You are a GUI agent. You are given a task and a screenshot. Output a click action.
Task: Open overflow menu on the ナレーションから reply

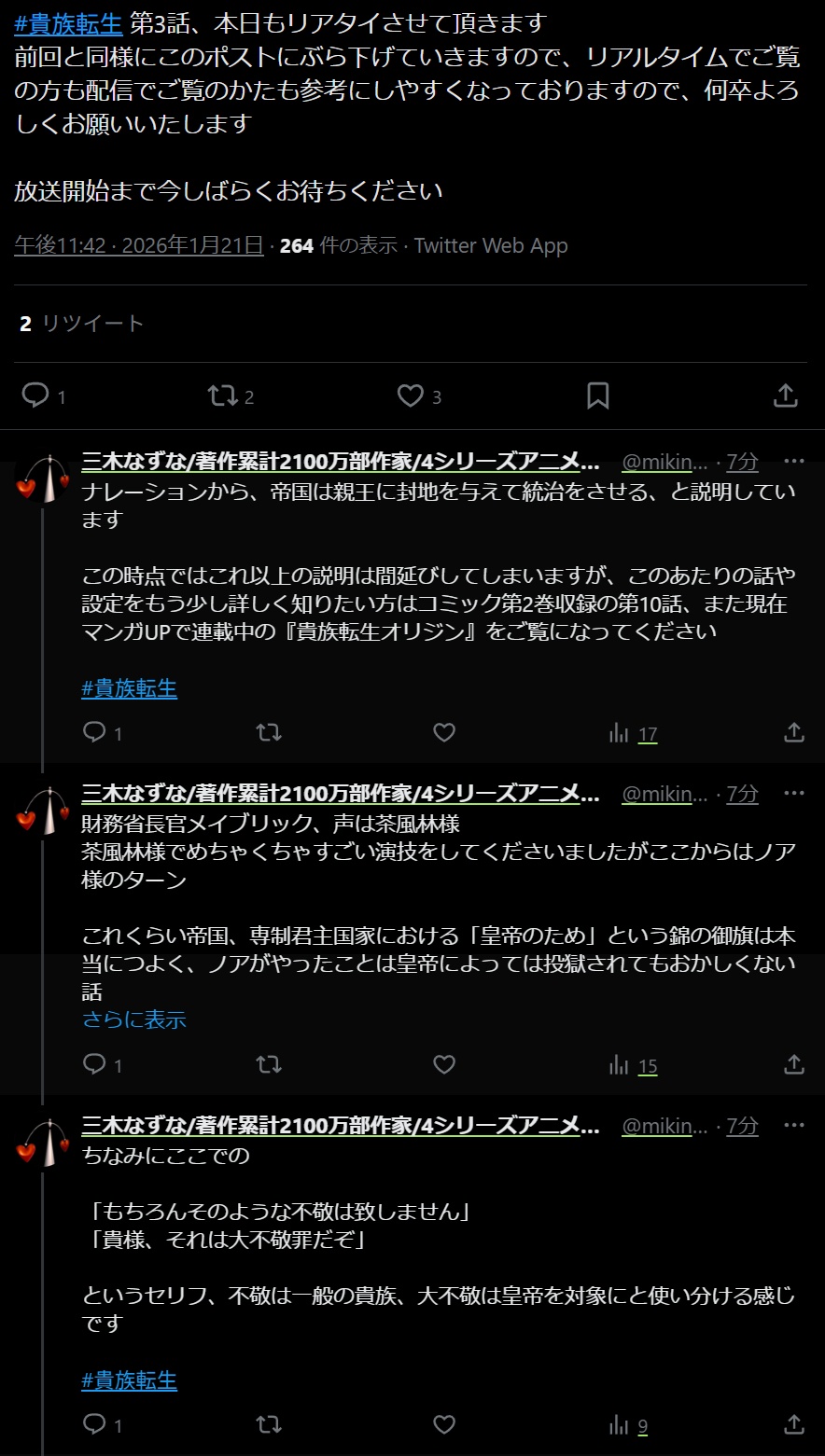[793, 461]
